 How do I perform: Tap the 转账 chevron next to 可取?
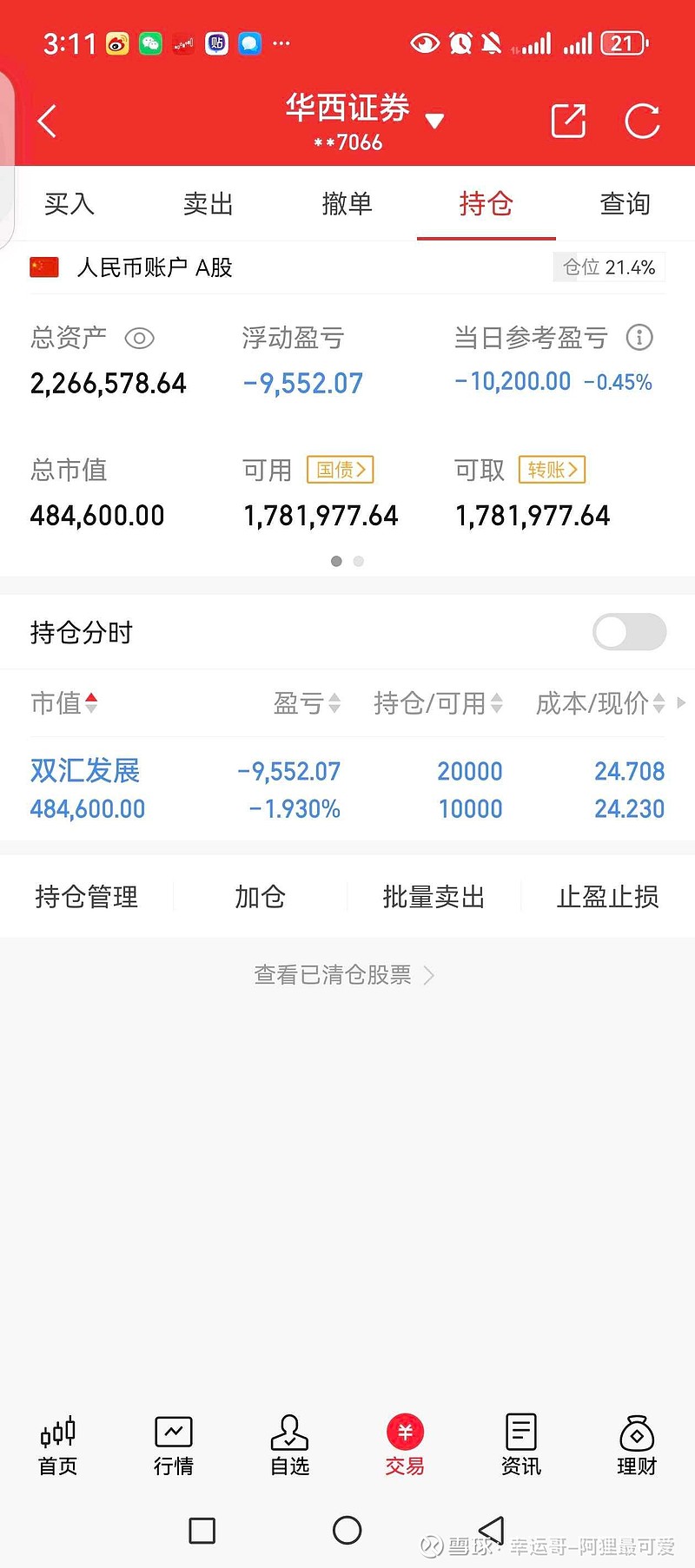pyautogui.click(x=553, y=470)
